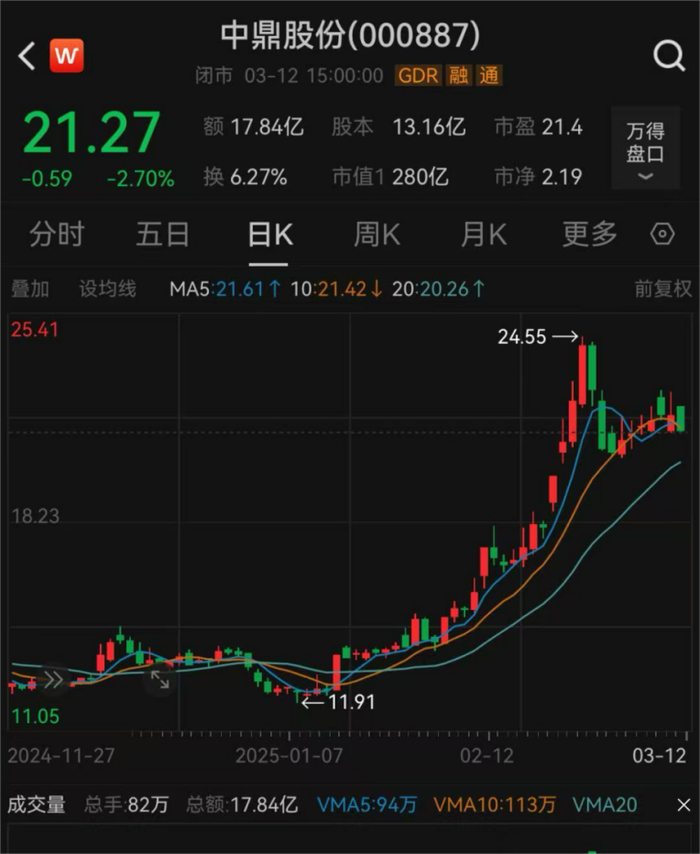Image resolution: width=700 pixels, height=854 pixels.
Task: Select the 日K tab
Action: tap(269, 235)
